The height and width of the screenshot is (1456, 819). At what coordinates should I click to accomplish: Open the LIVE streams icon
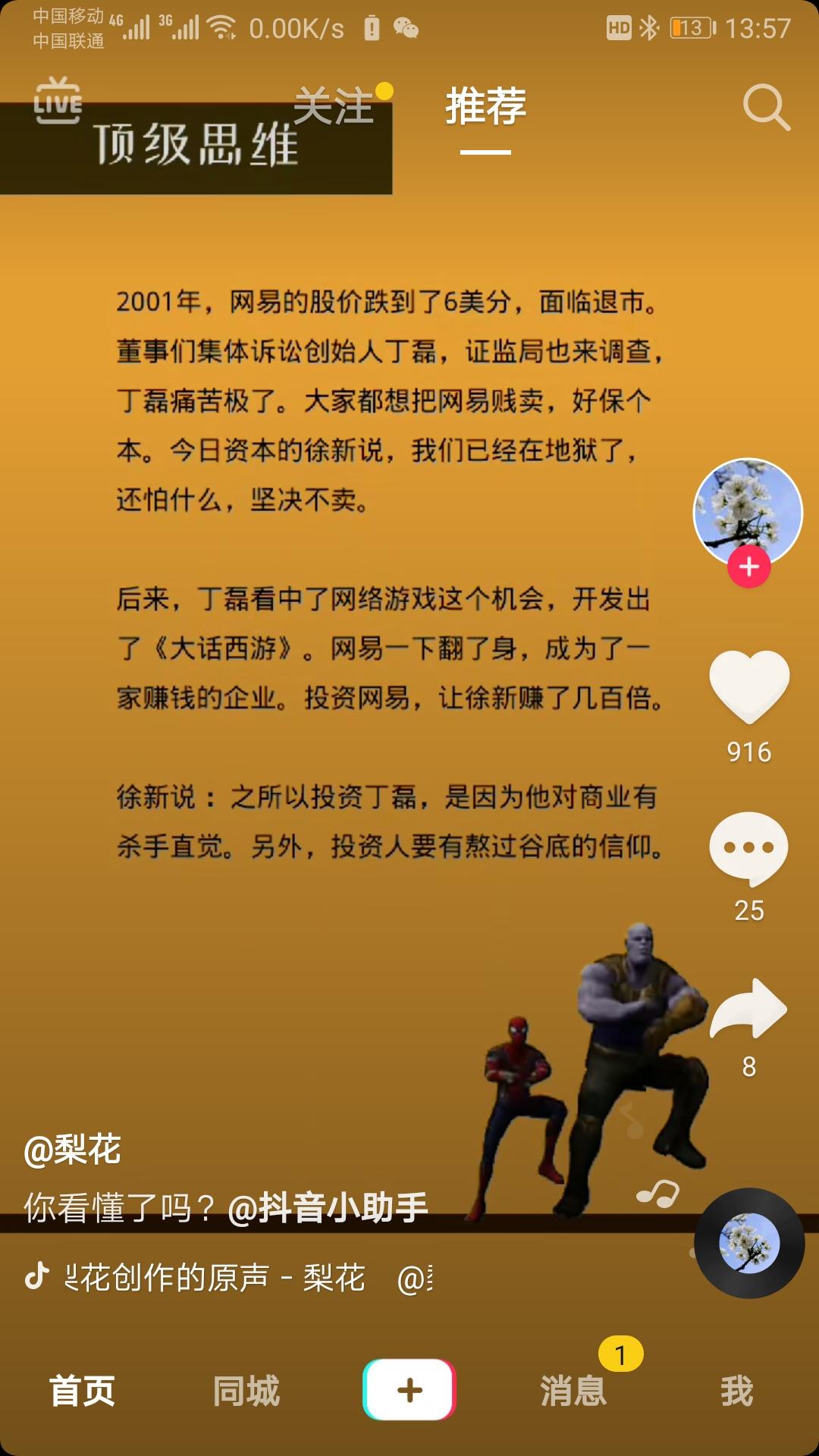pos(58,102)
